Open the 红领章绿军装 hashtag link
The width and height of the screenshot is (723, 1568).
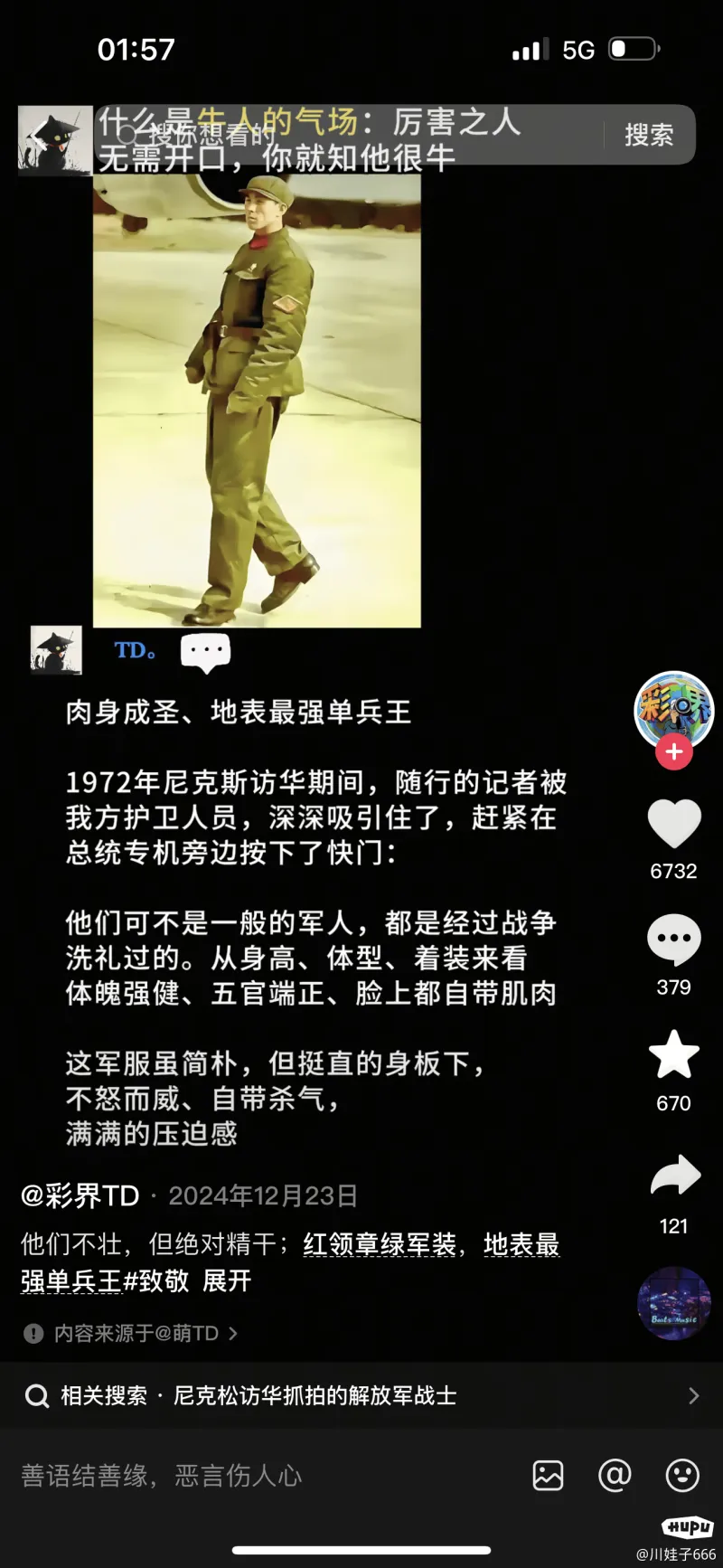coord(380,1244)
